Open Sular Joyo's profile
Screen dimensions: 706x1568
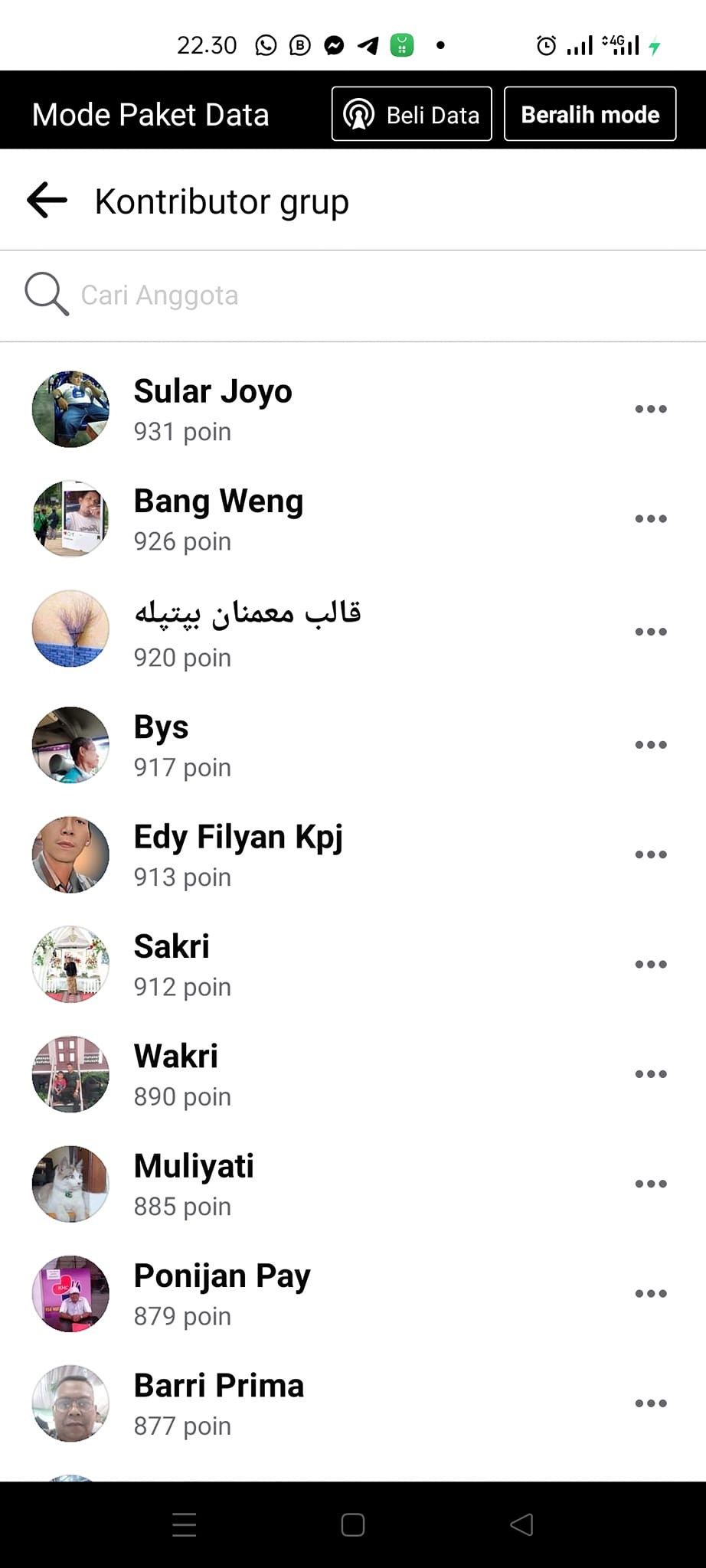pos(212,392)
